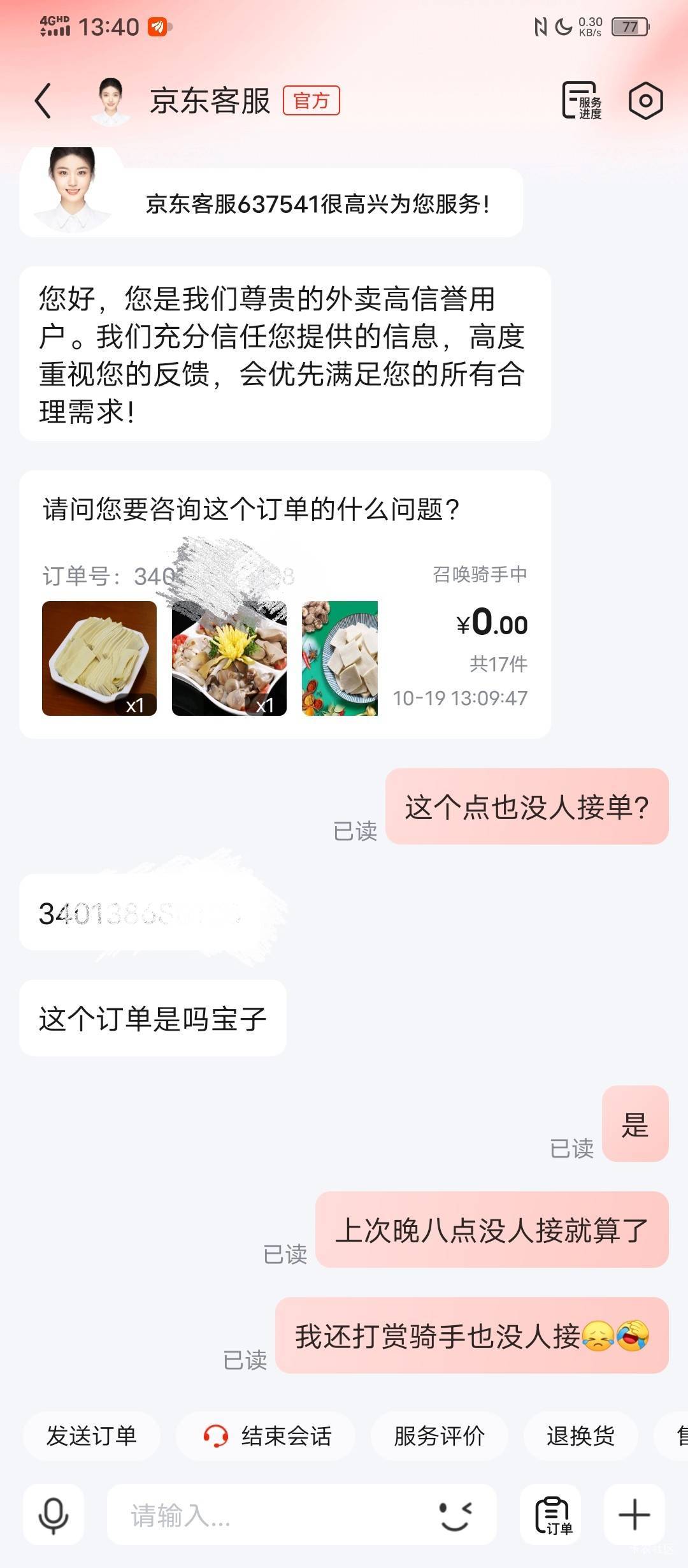The width and height of the screenshot is (688, 1568).
Task: Open the 服务进度 service progress icon
Action: (582, 101)
